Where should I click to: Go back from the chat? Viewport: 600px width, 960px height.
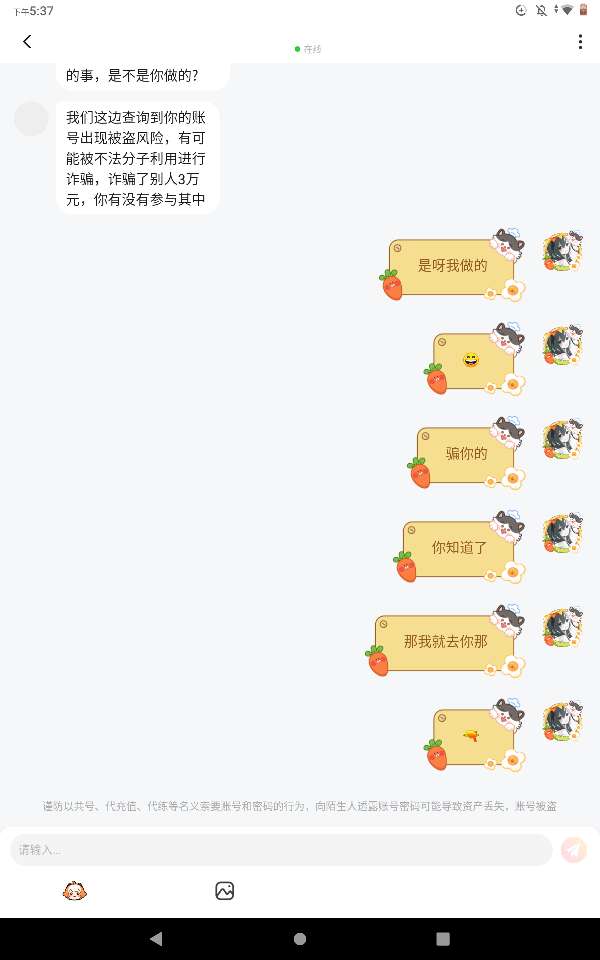click(x=27, y=41)
